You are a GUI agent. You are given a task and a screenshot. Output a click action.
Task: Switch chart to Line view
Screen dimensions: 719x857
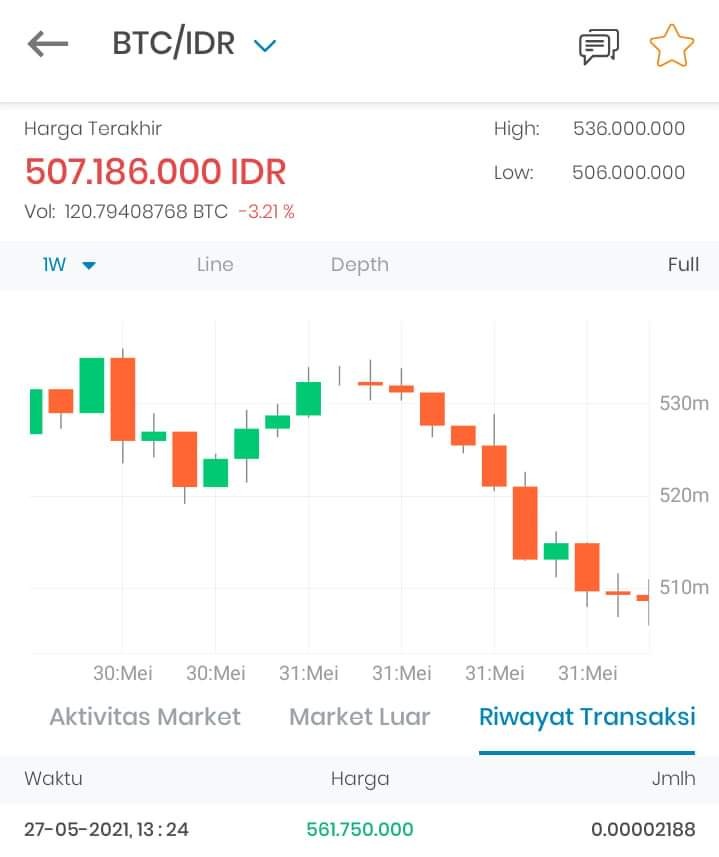tap(215, 265)
